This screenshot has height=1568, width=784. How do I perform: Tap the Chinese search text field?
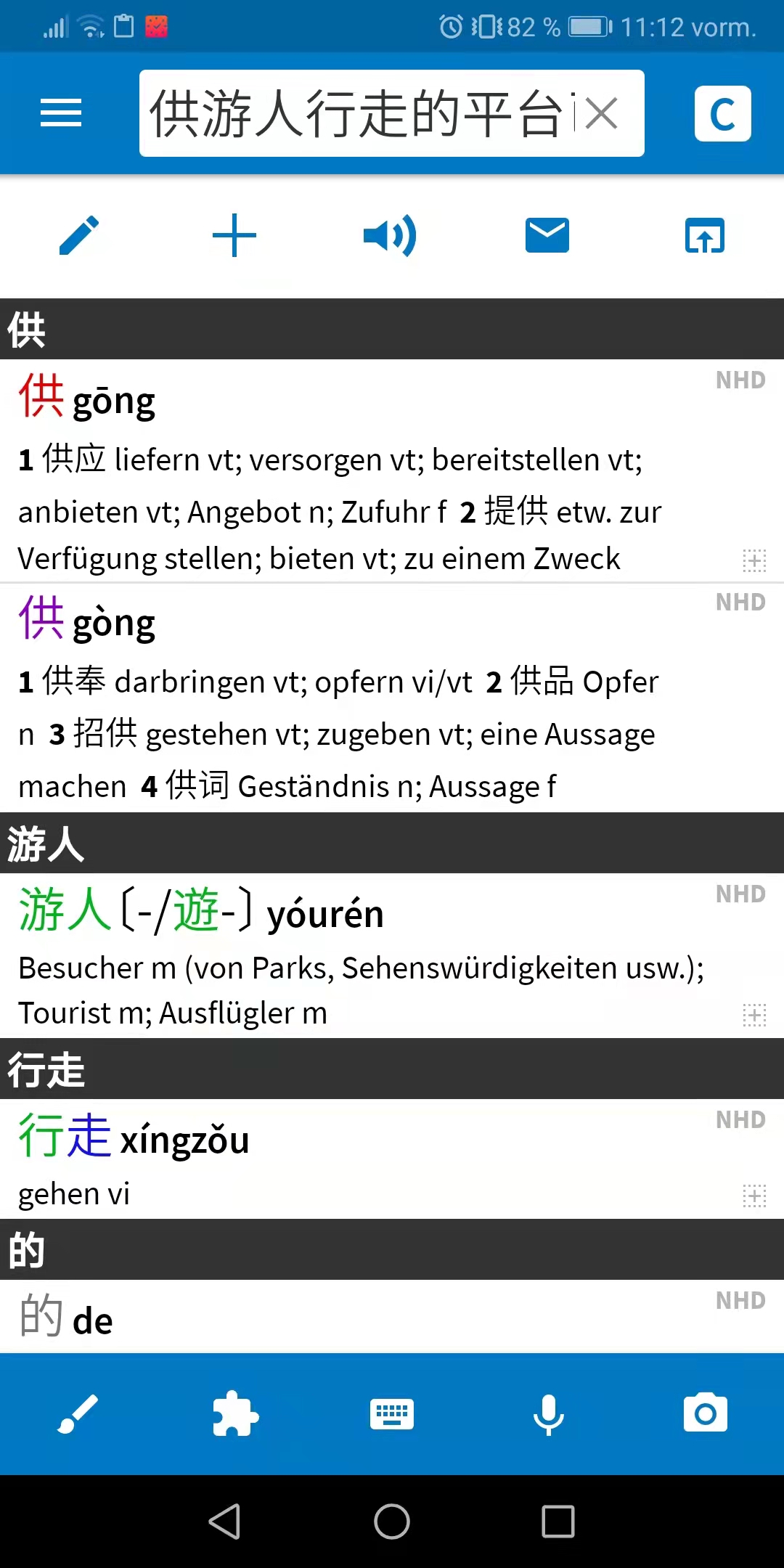356,113
